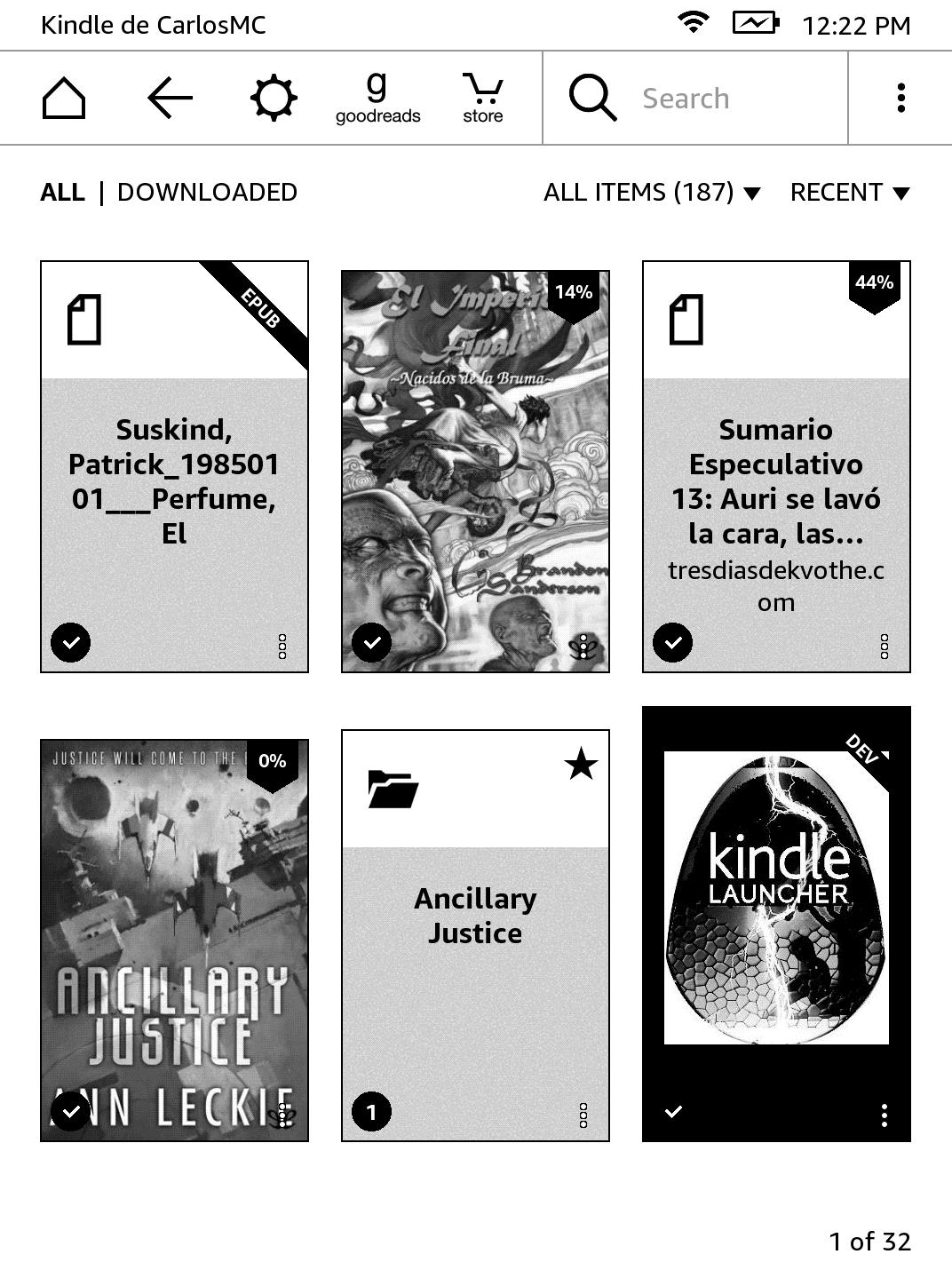Open quick settings gear icon
Viewport: 952px width, 1286px height.
[x=274, y=98]
